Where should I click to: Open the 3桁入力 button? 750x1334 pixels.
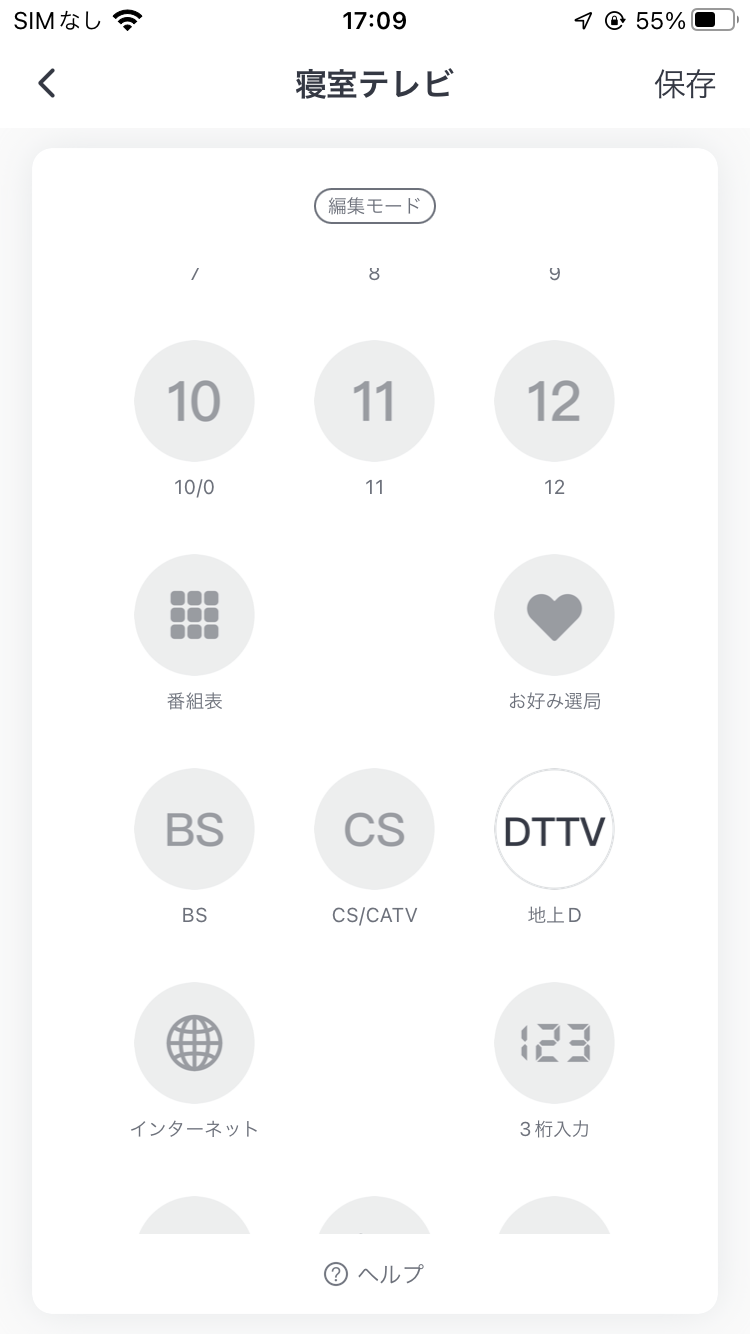(x=554, y=1043)
